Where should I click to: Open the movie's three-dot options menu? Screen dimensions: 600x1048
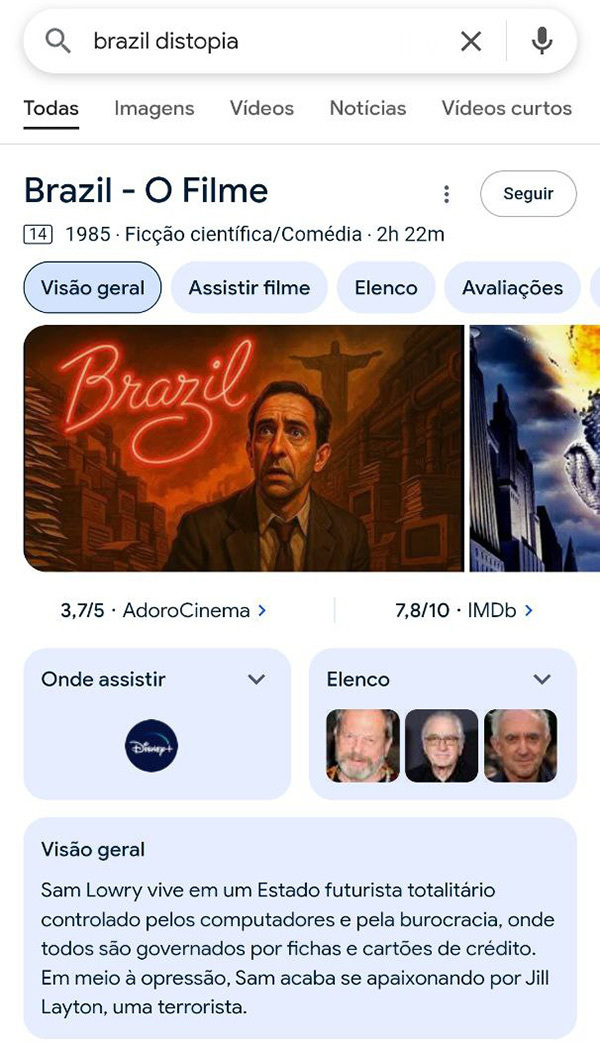click(446, 194)
